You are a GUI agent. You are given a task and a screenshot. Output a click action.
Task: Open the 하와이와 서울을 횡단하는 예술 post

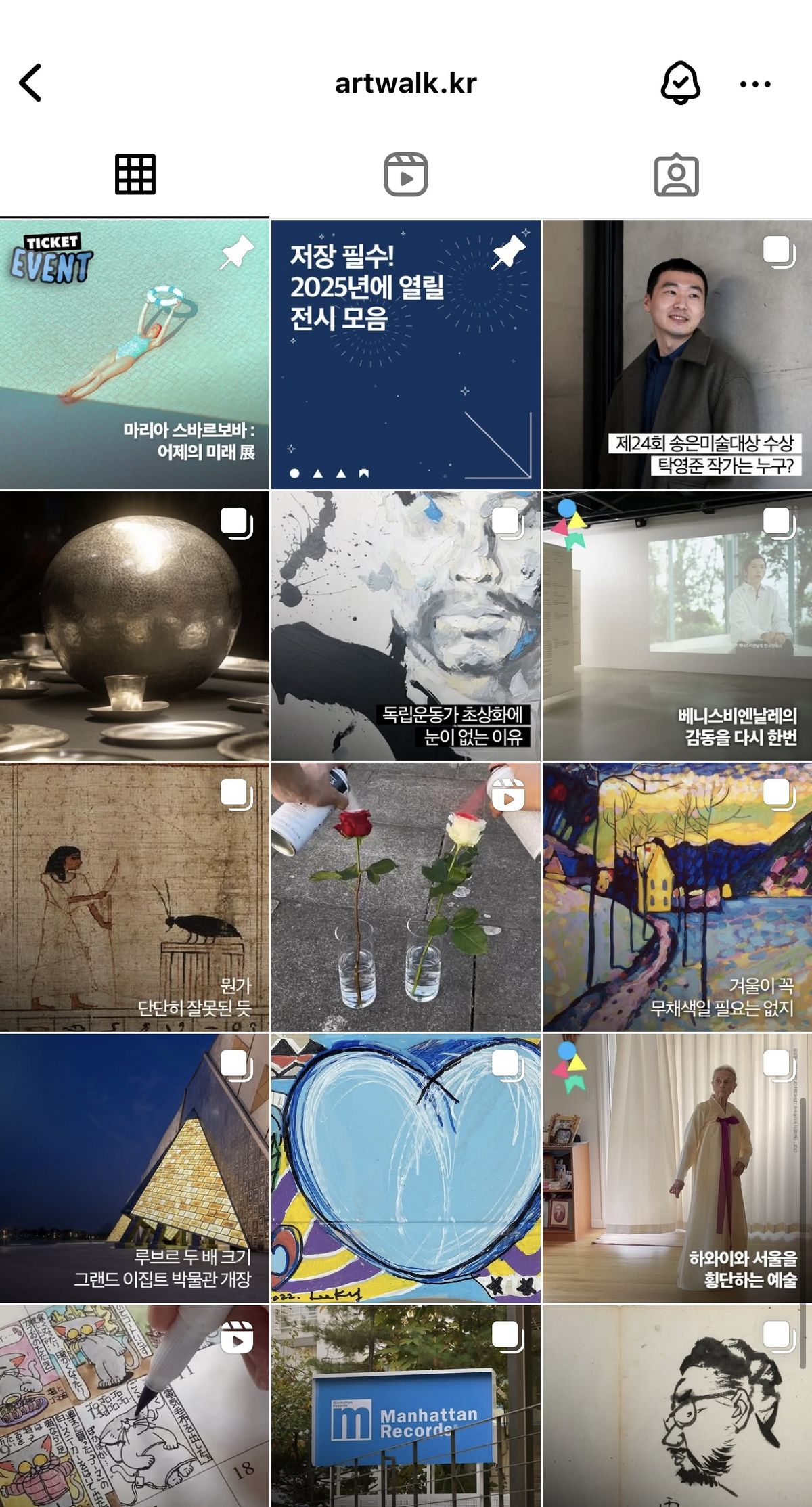[677, 1168]
